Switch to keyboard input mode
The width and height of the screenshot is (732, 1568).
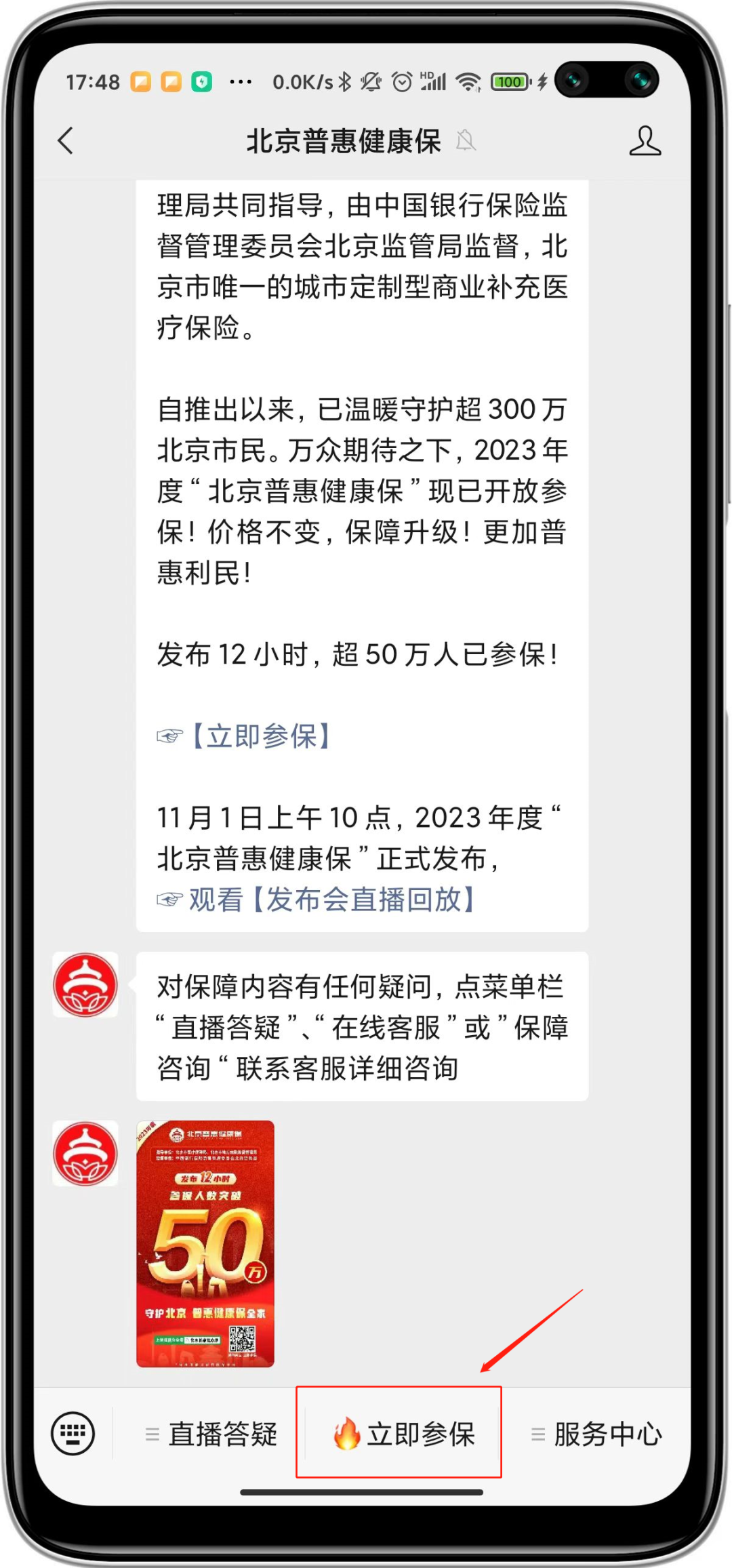click(x=73, y=1433)
